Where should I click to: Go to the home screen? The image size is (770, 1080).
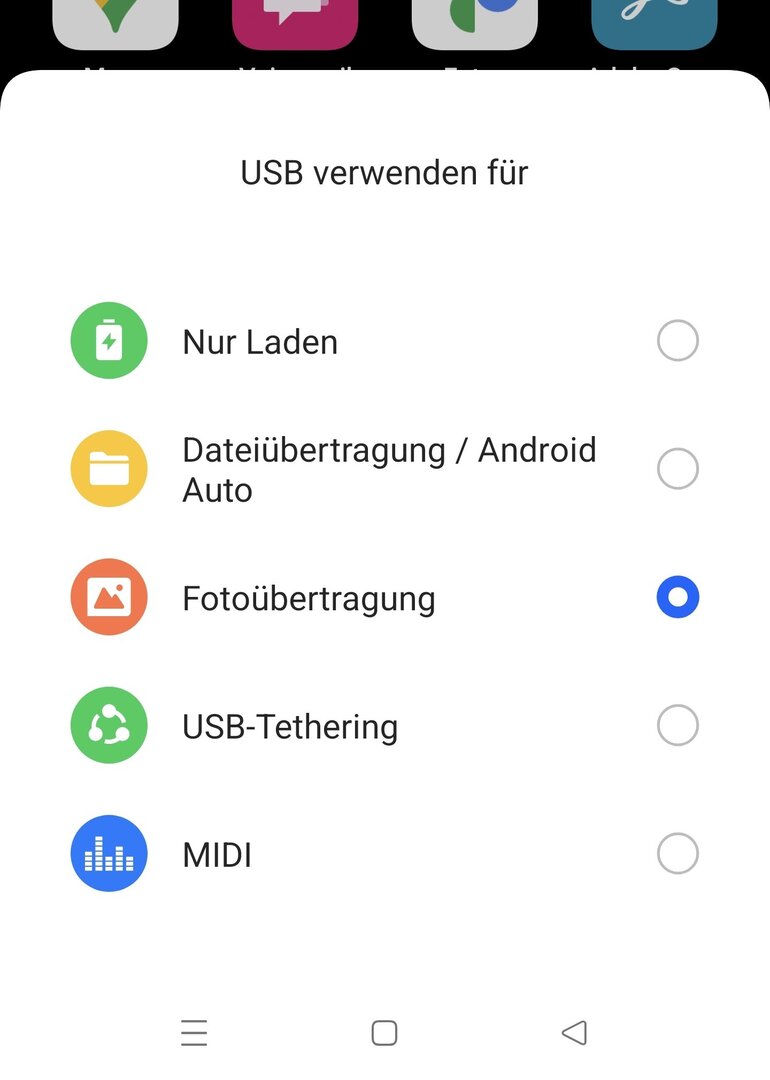coord(384,1032)
